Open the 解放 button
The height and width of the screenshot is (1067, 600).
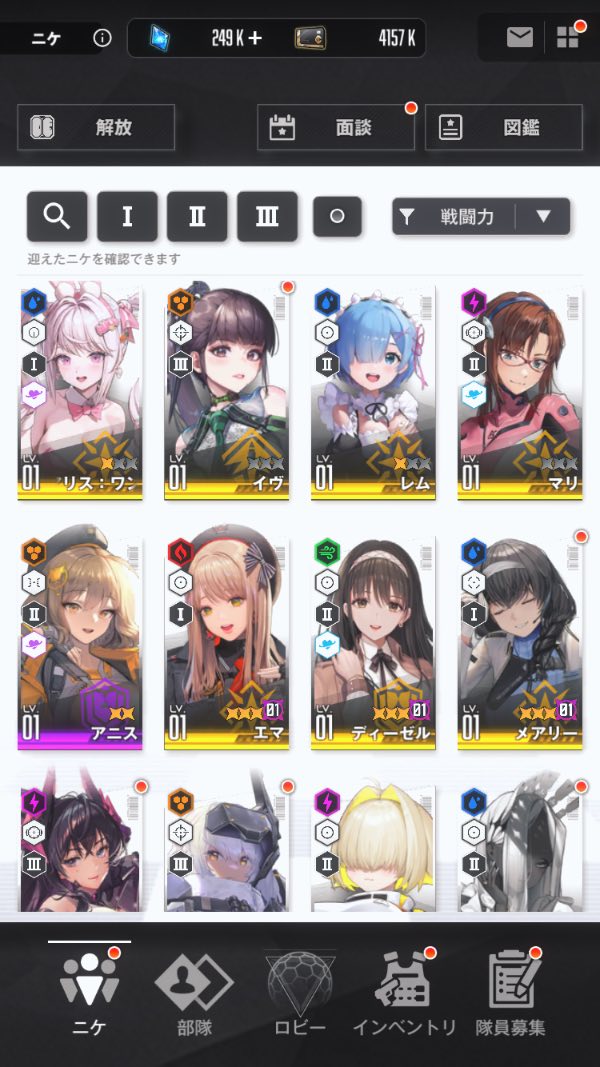(x=96, y=127)
